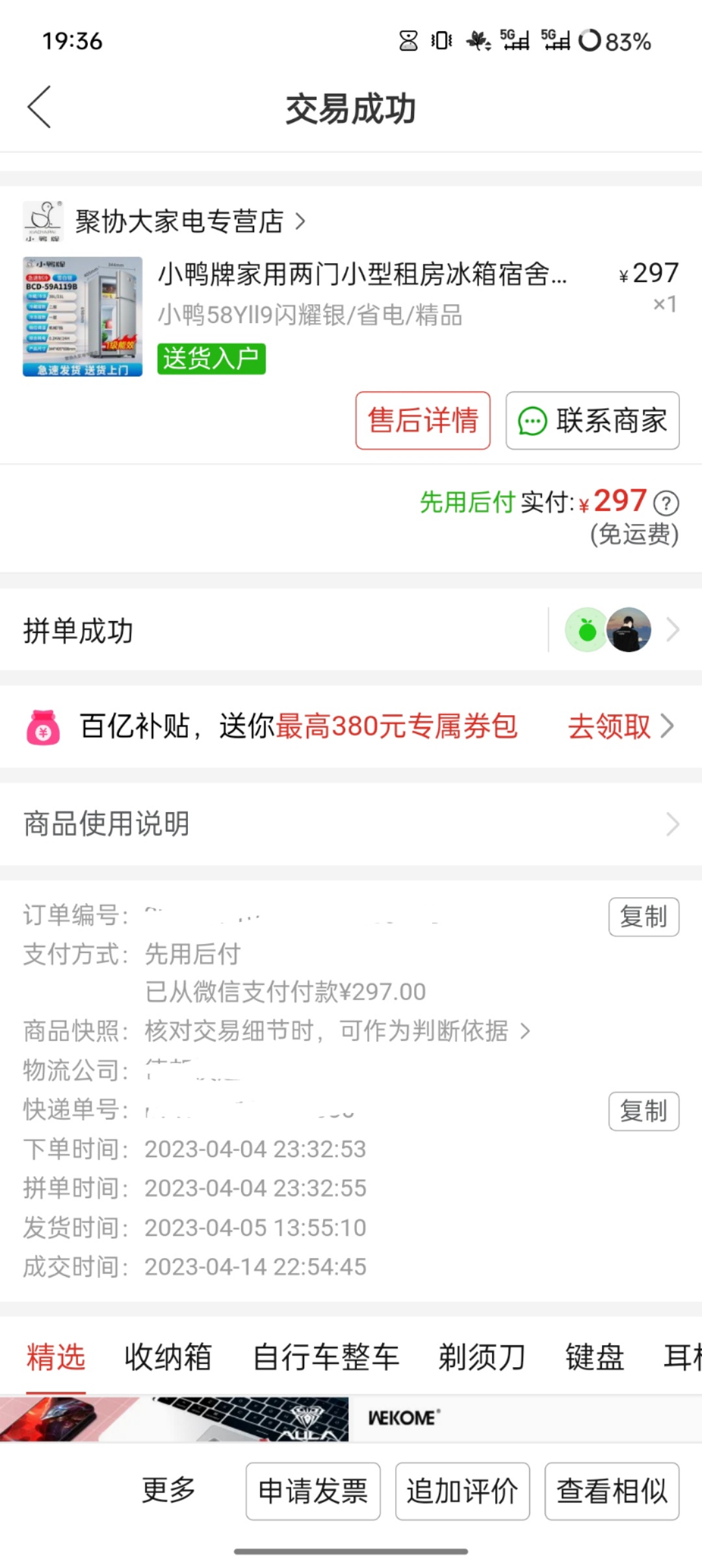The image size is (702, 1568).
Task: Go back using the top-left arrow
Action: coord(40,107)
